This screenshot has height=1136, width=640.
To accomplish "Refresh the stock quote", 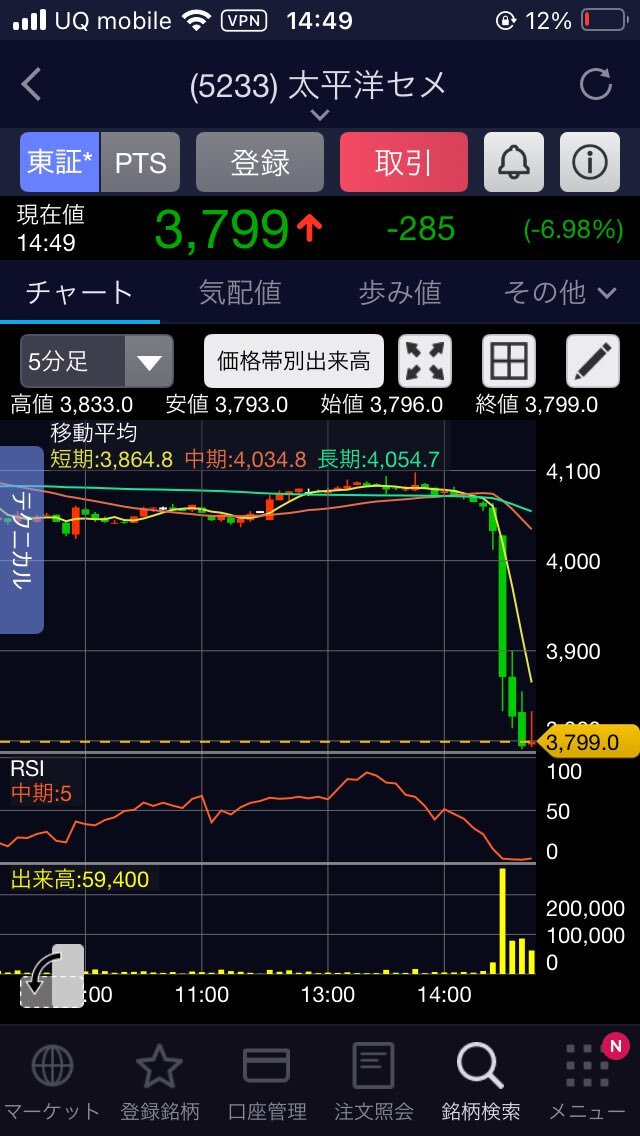I will (x=596, y=85).
